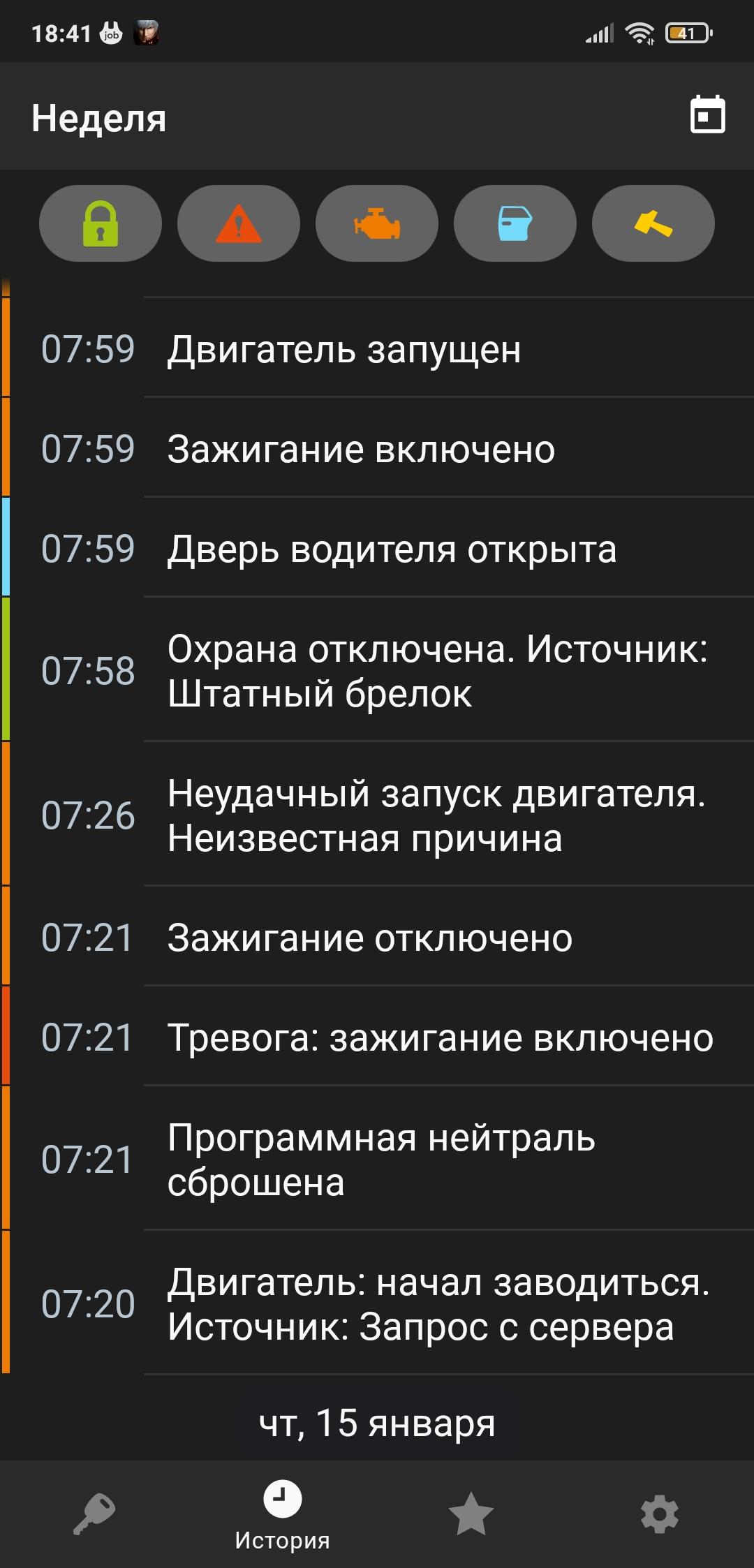
Task: Switch to the История tab
Action: coord(283,1514)
